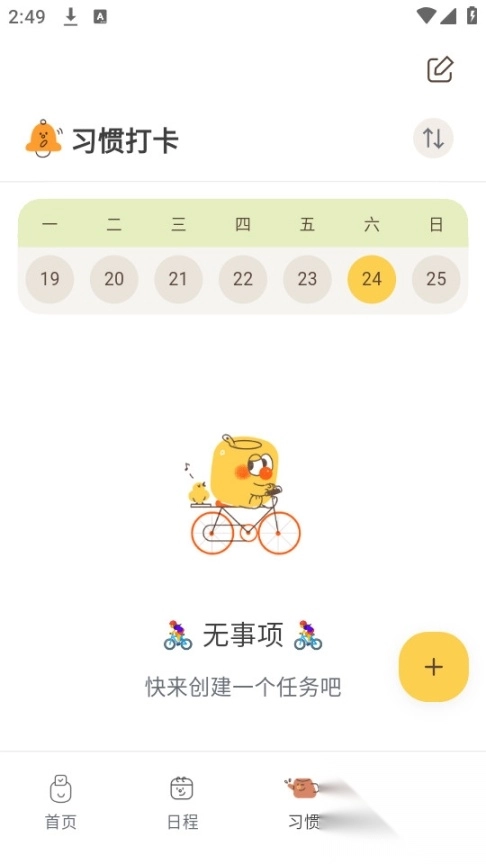This screenshot has height=864, width=486.
Task: Switch to the 首页 tab
Action: tap(61, 802)
